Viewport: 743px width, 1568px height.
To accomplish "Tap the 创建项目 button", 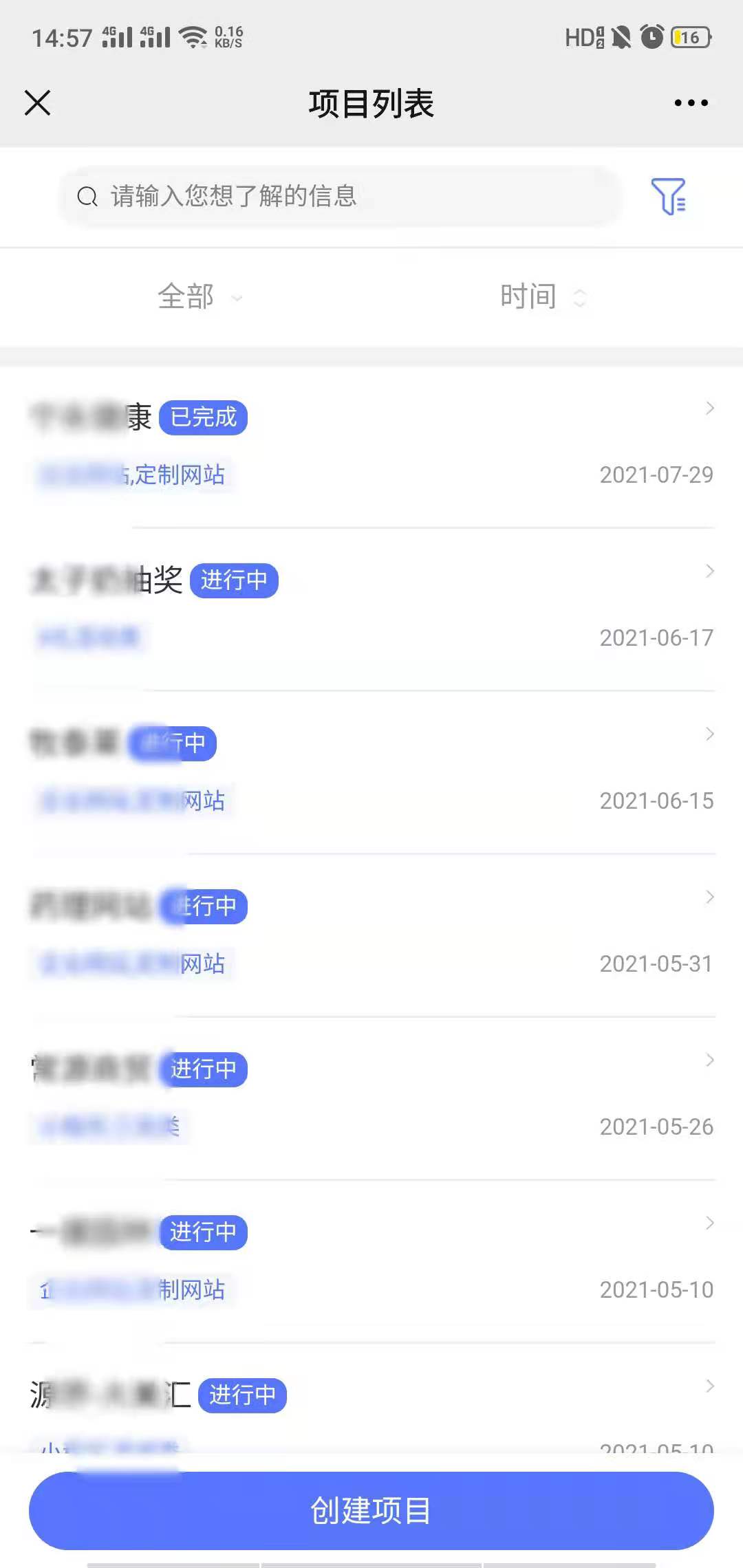I will (x=371, y=1510).
